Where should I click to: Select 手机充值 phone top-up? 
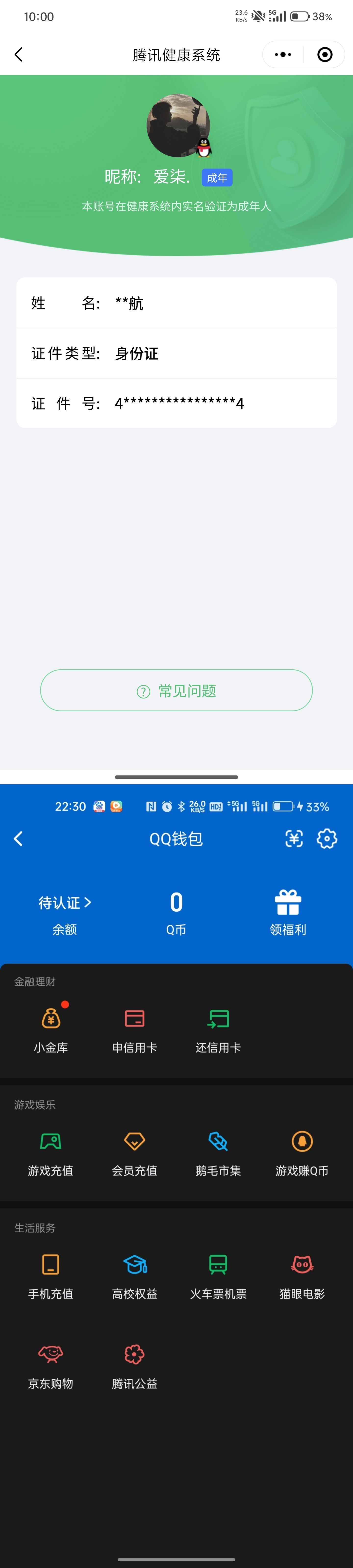[x=50, y=1275]
